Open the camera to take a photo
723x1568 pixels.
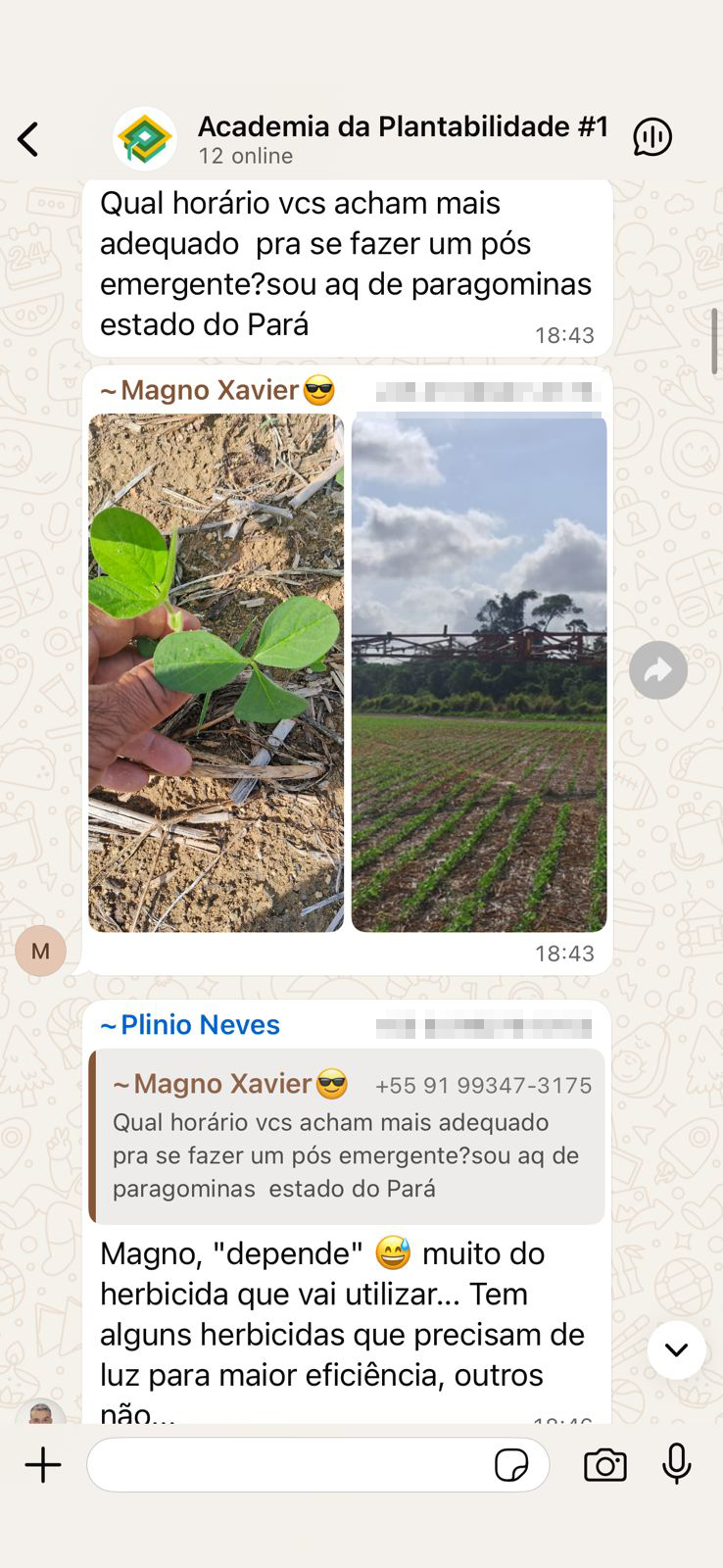coord(605,1465)
